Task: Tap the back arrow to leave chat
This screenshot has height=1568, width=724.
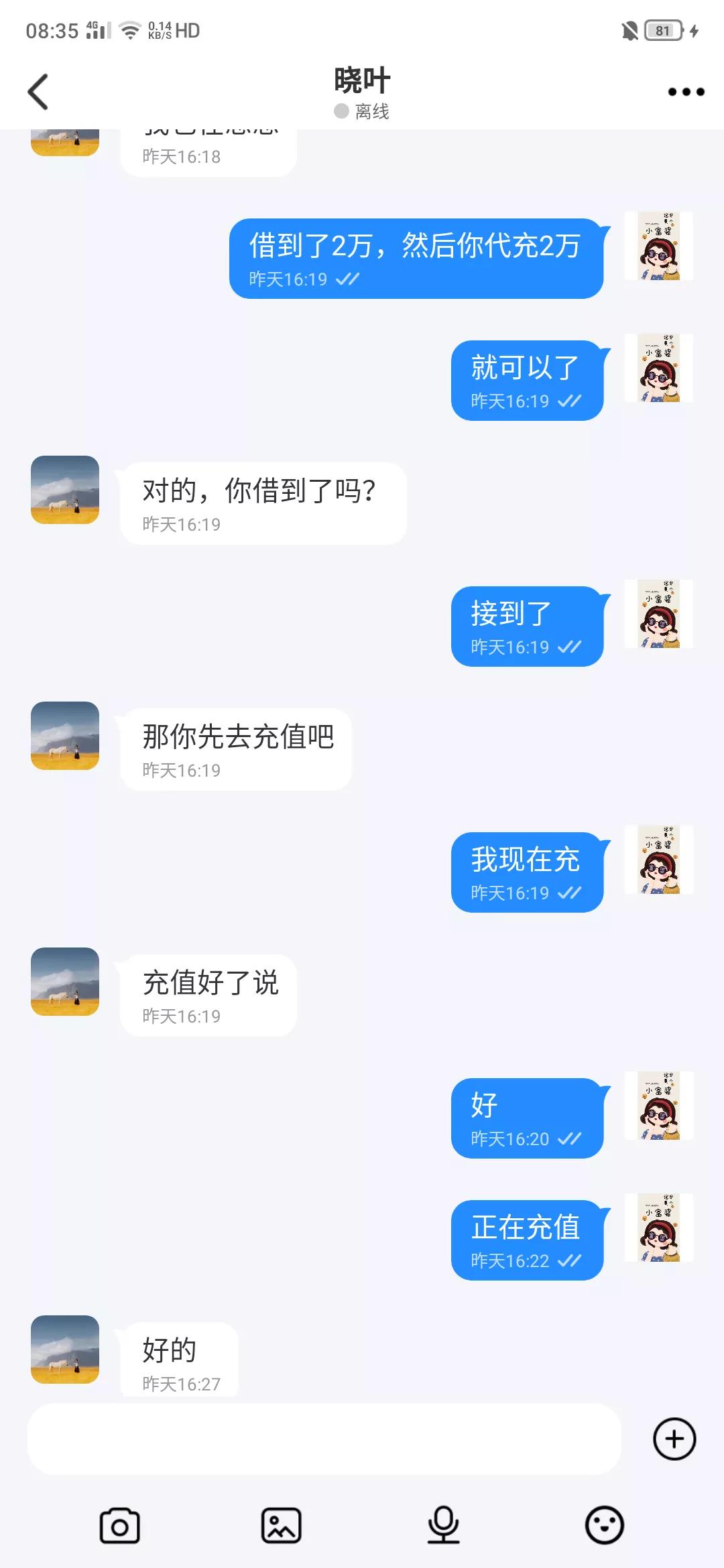Action: [x=38, y=90]
